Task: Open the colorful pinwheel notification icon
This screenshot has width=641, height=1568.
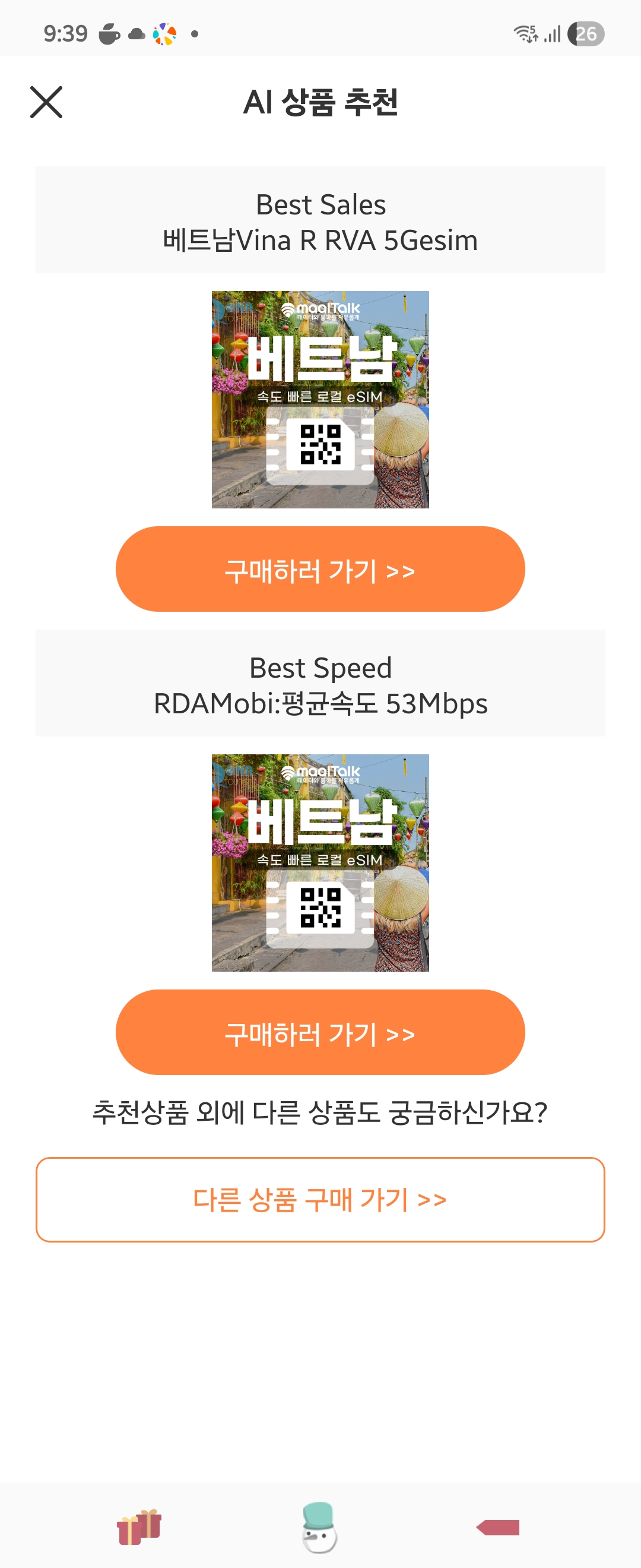Action: 166,34
